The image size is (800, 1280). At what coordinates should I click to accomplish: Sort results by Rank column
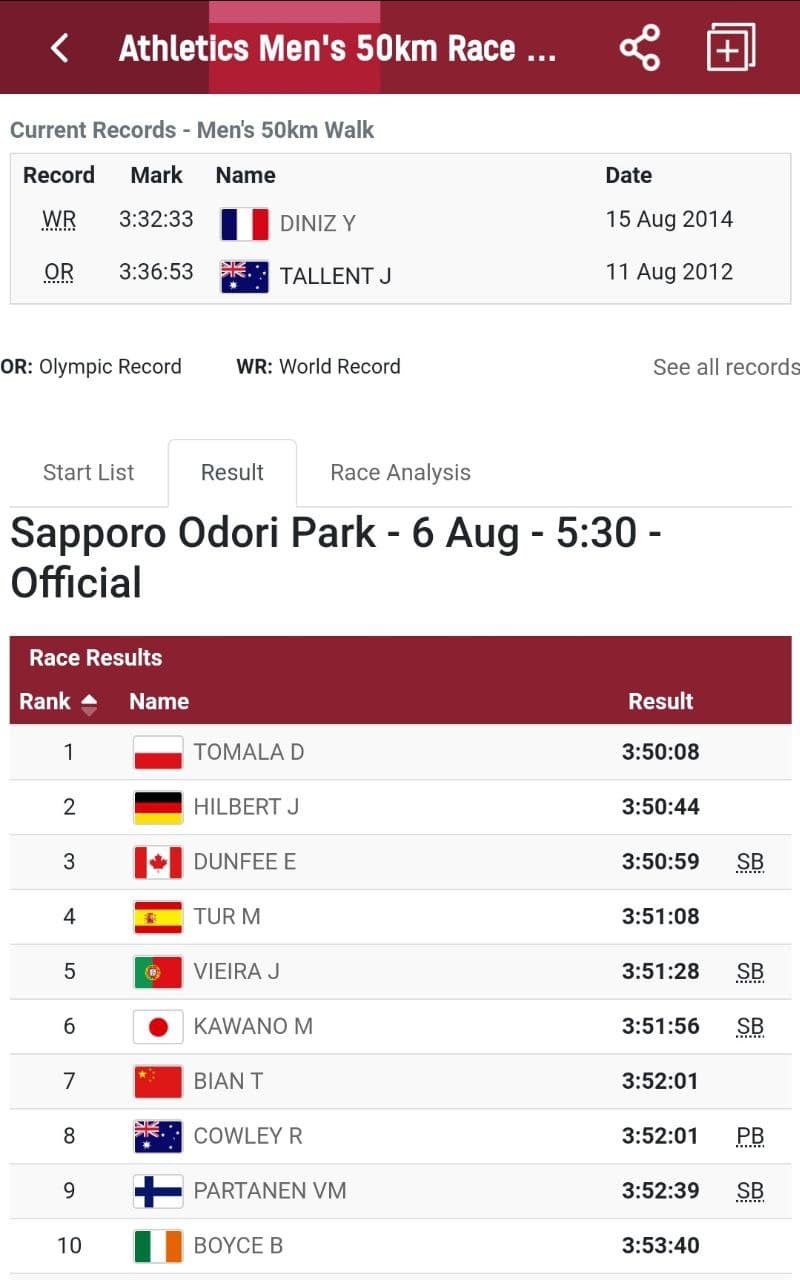click(58, 702)
